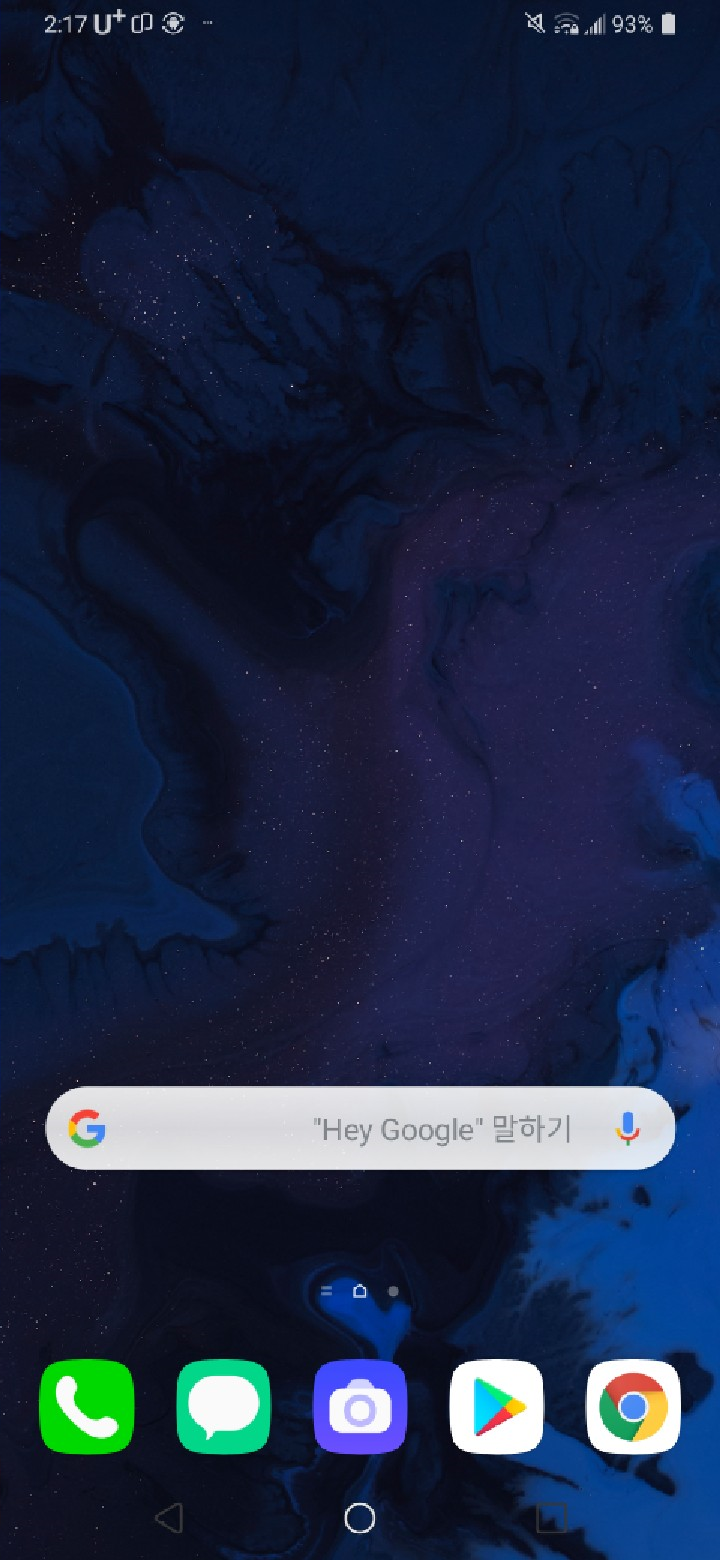Screen dimensions: 720x1560
Task: Start voice search with the microphone
Action: tap(627, 1129)
